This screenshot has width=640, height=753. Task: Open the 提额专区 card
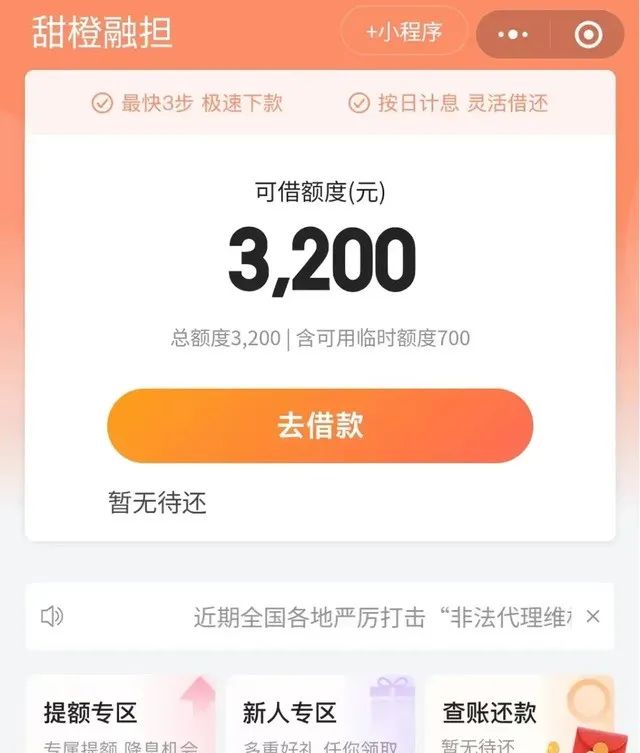coord(120,715)
